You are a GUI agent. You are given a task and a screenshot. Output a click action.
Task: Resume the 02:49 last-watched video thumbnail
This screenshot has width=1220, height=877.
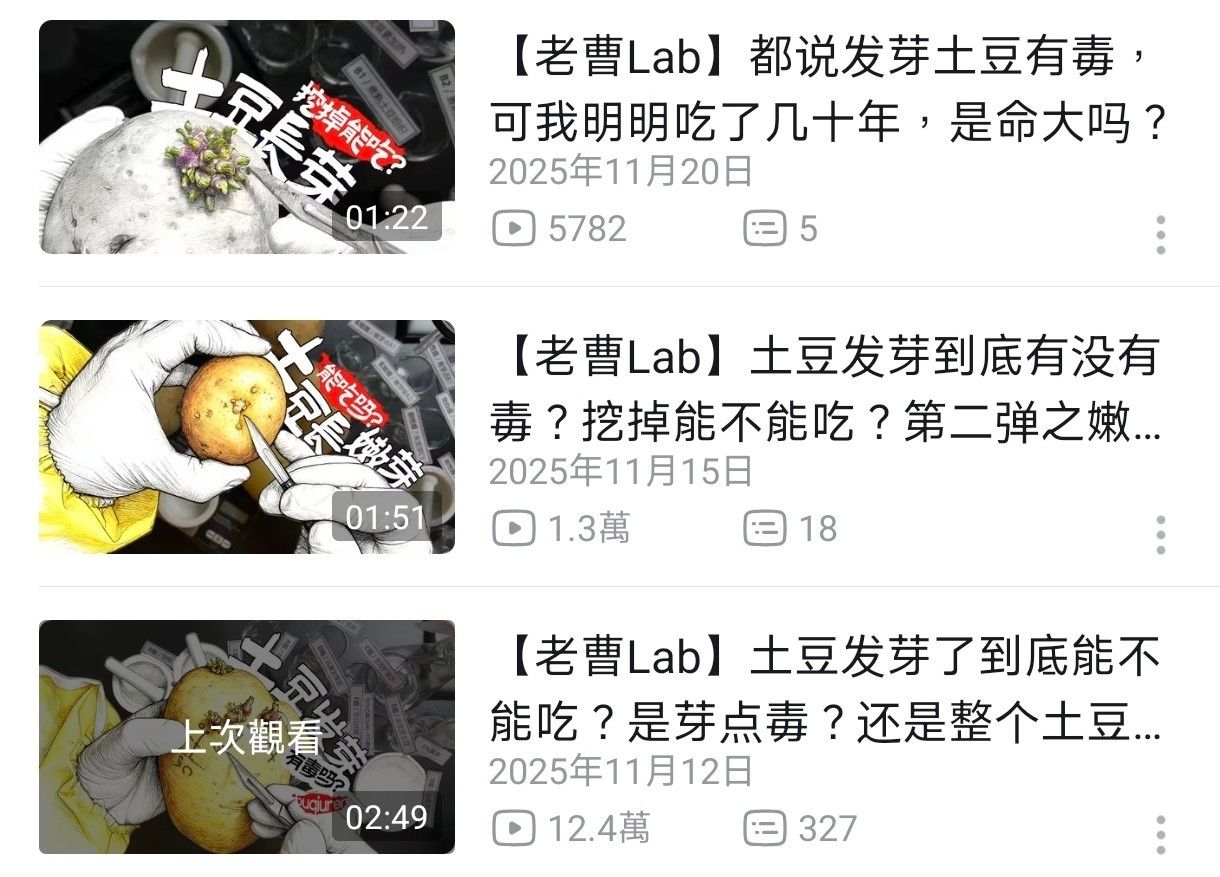(x=247, y=737)
